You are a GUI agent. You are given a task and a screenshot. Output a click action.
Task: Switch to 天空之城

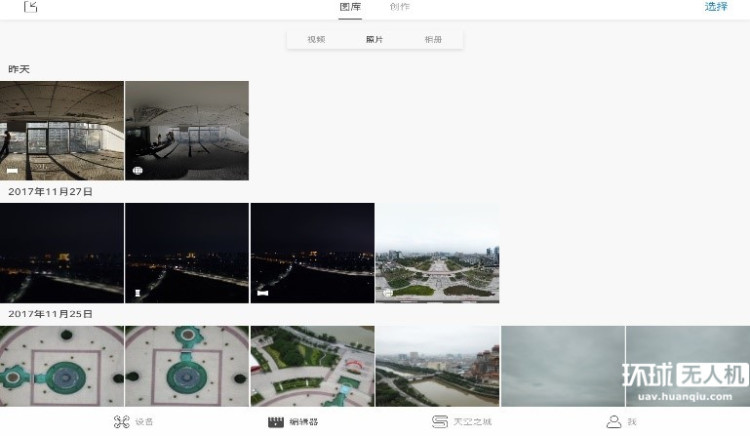coord(462,422)
